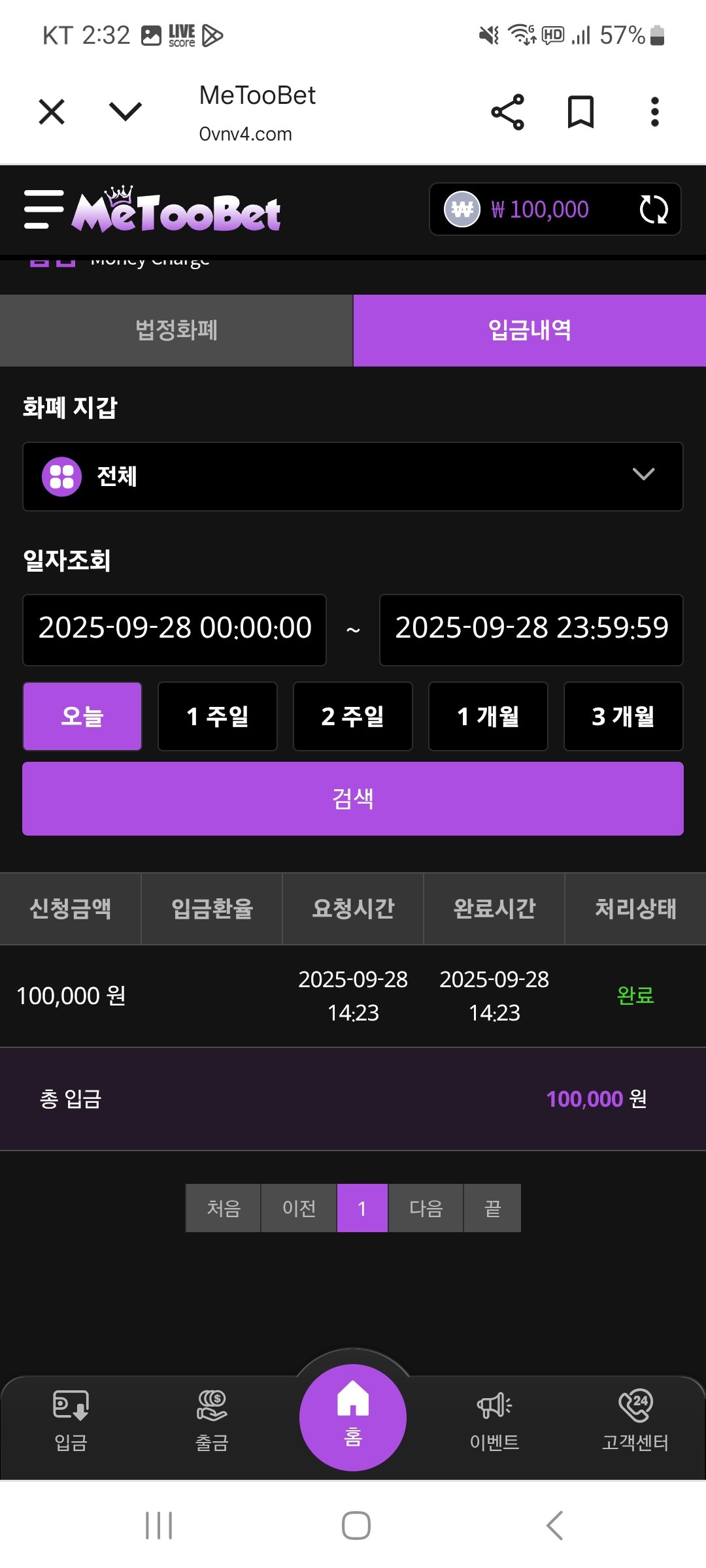Open the hamburger drawer menu
The image size is (706, 1568).
tap(43, 210)
